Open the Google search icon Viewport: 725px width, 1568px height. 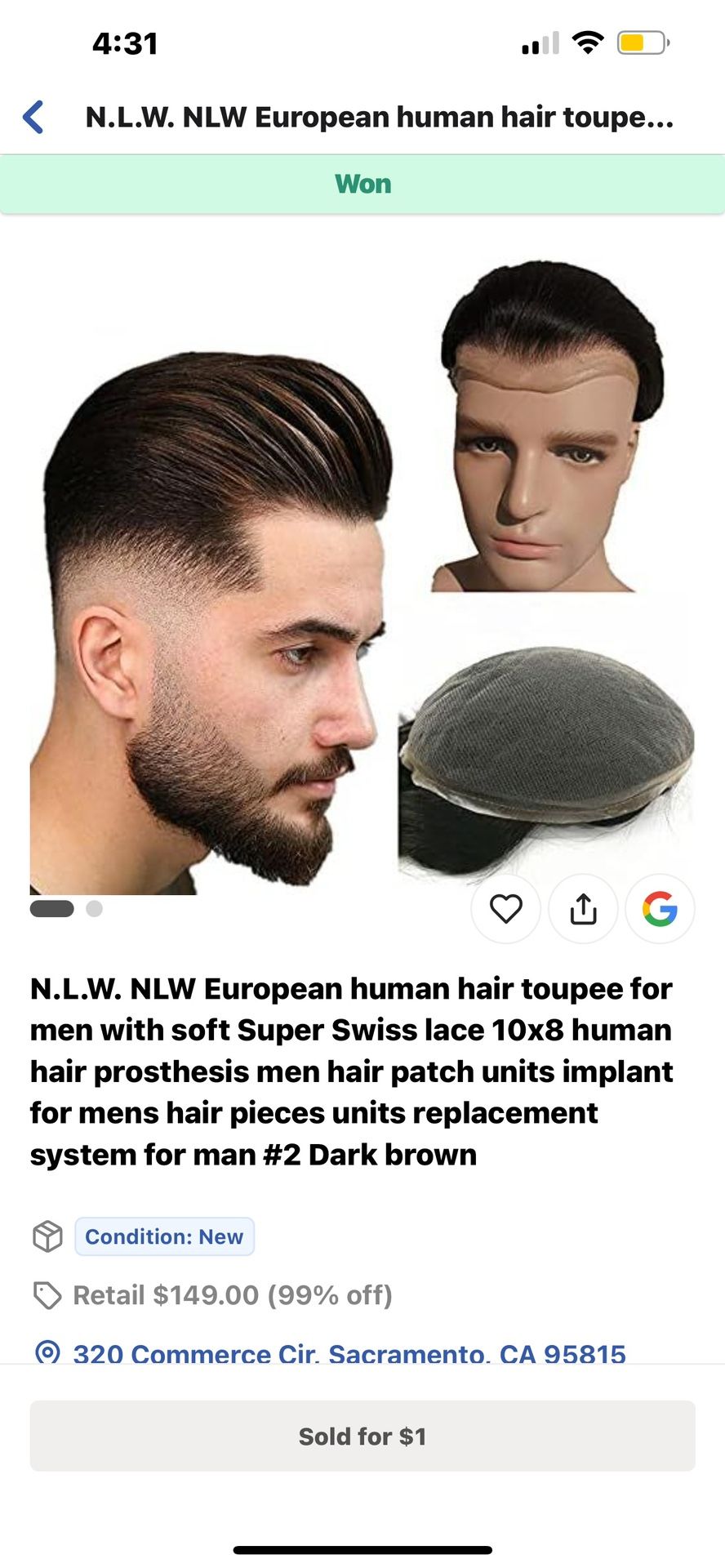660,909
